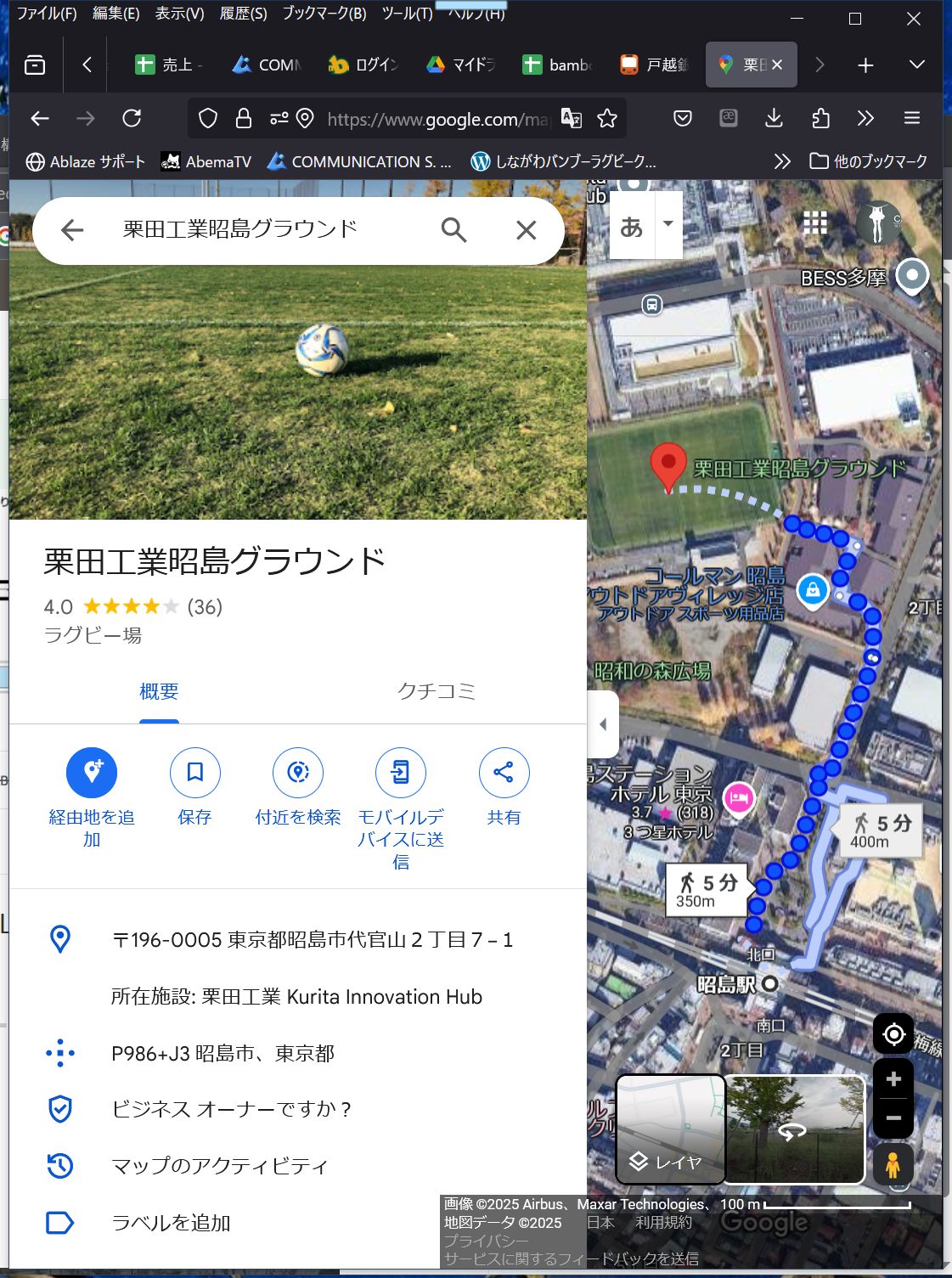Zoom out the map with minus
The height and width of the screenshot is (1278, 952).
coord(893,1117)
